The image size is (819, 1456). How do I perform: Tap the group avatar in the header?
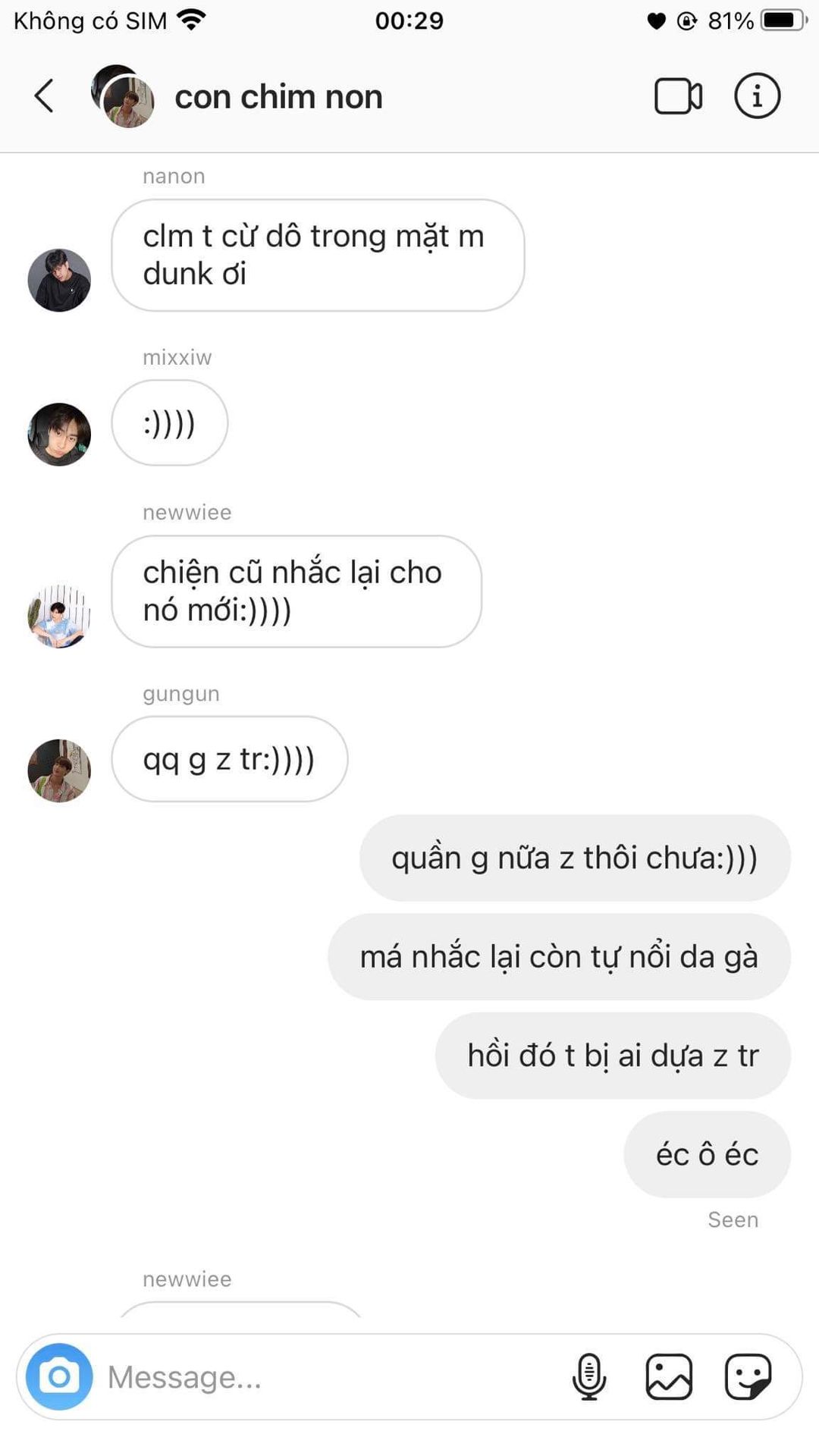click(x=123, y=96)
